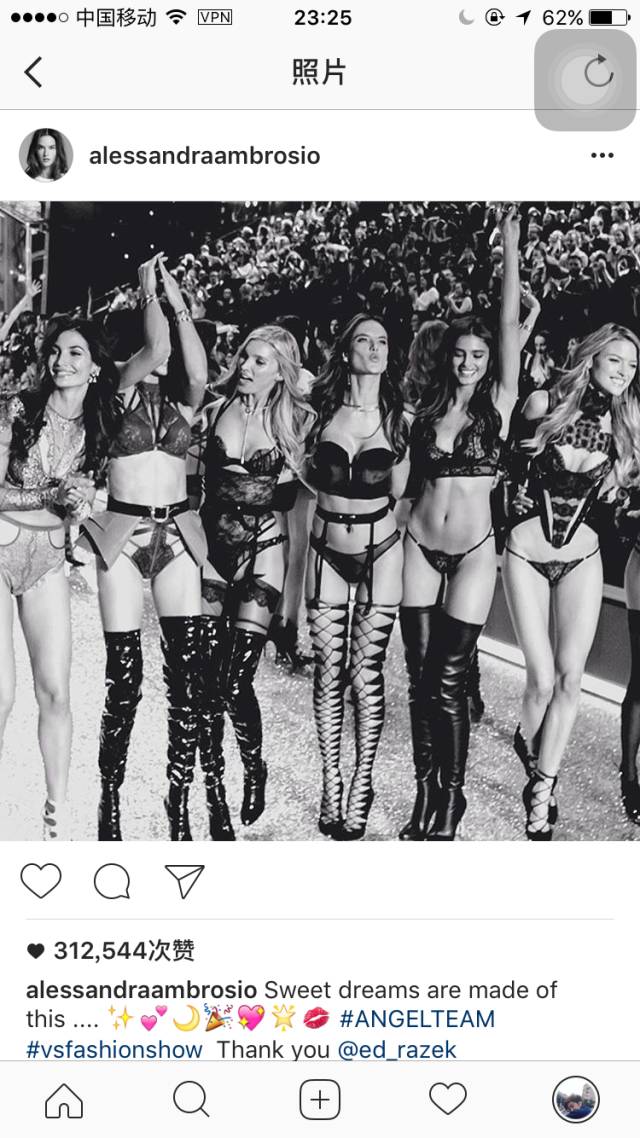Viewport: 640px width, 1138px height.
Task: Open alessandraambrosio's profile picture
Action: 46,155
